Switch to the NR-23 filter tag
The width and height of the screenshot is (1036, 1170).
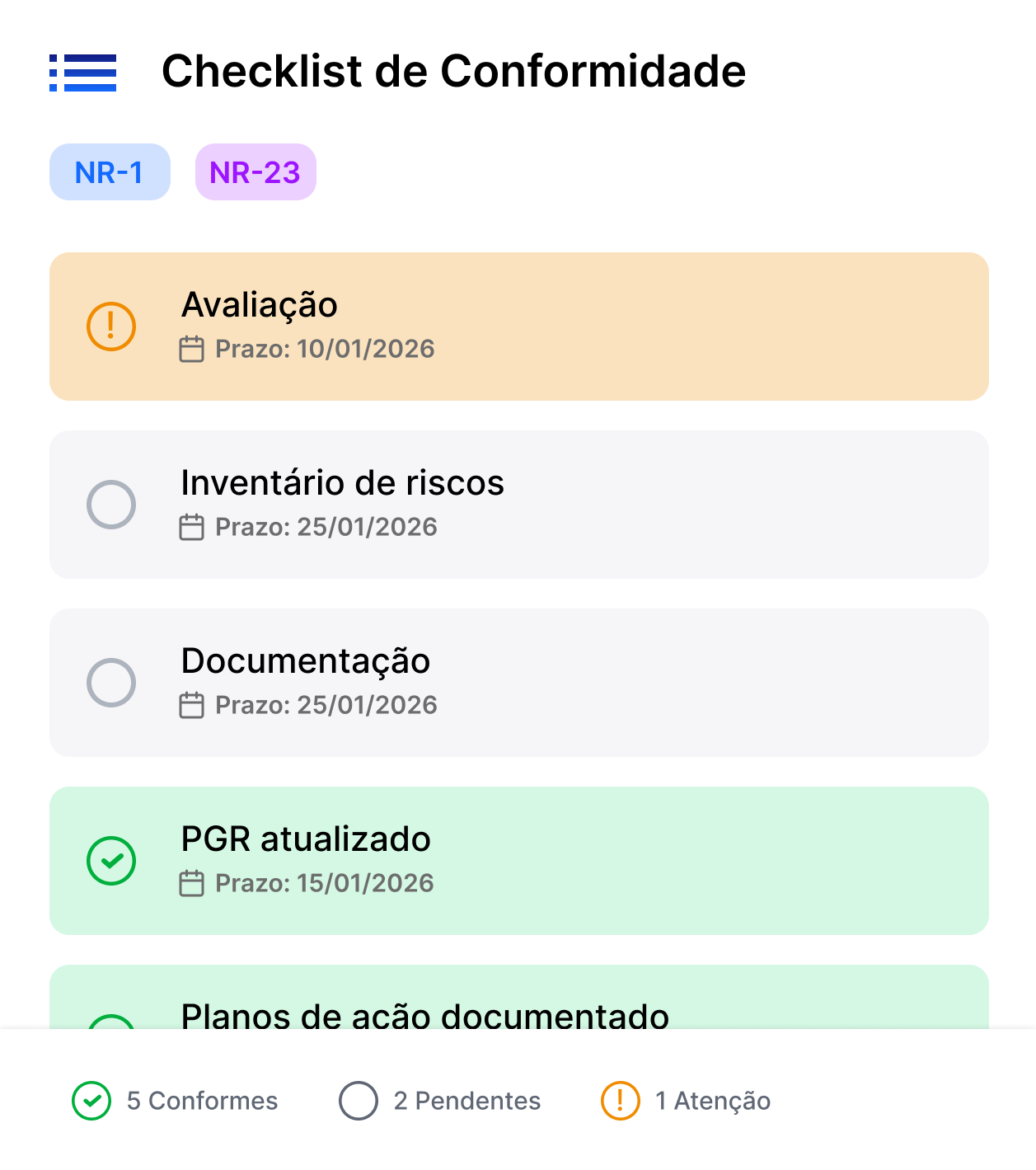pyautogui.click(x=255, y=172)
